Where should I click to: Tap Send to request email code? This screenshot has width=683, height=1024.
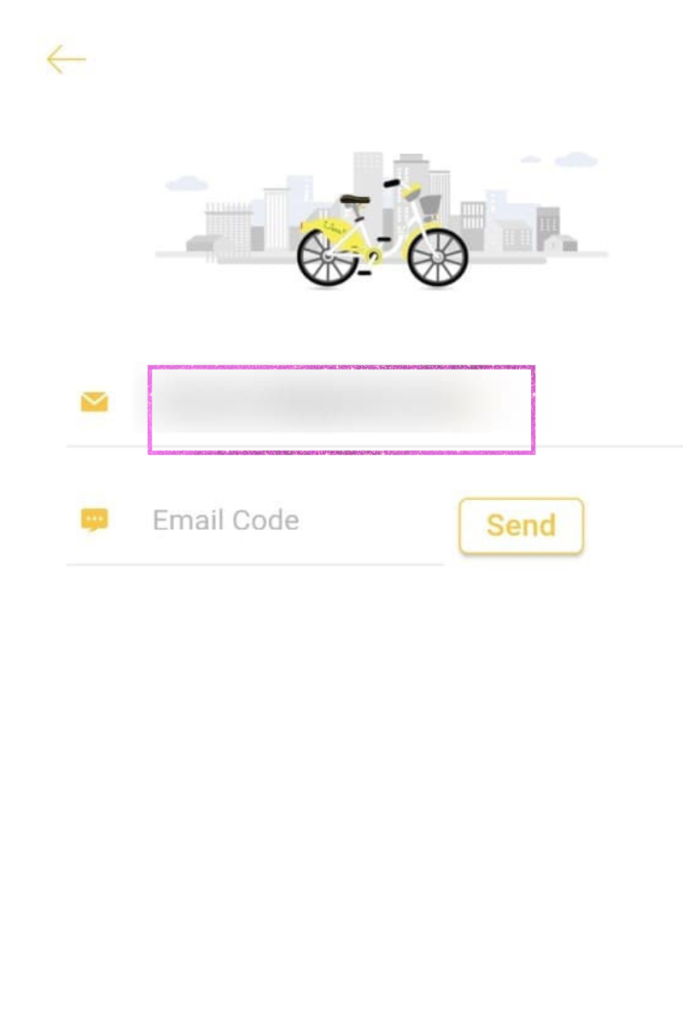point(520,526)
